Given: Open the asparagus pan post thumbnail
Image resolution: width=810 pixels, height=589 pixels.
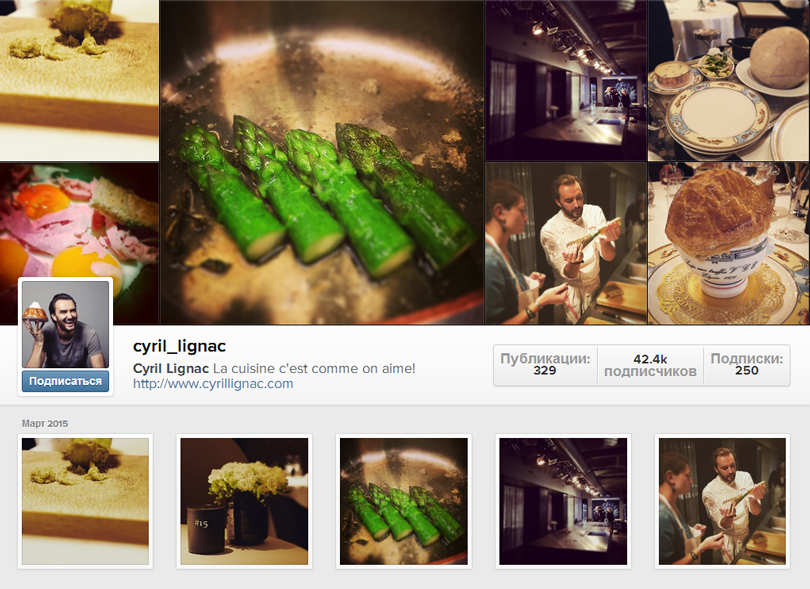Looking at the screenshot, I should pos(405,501).
